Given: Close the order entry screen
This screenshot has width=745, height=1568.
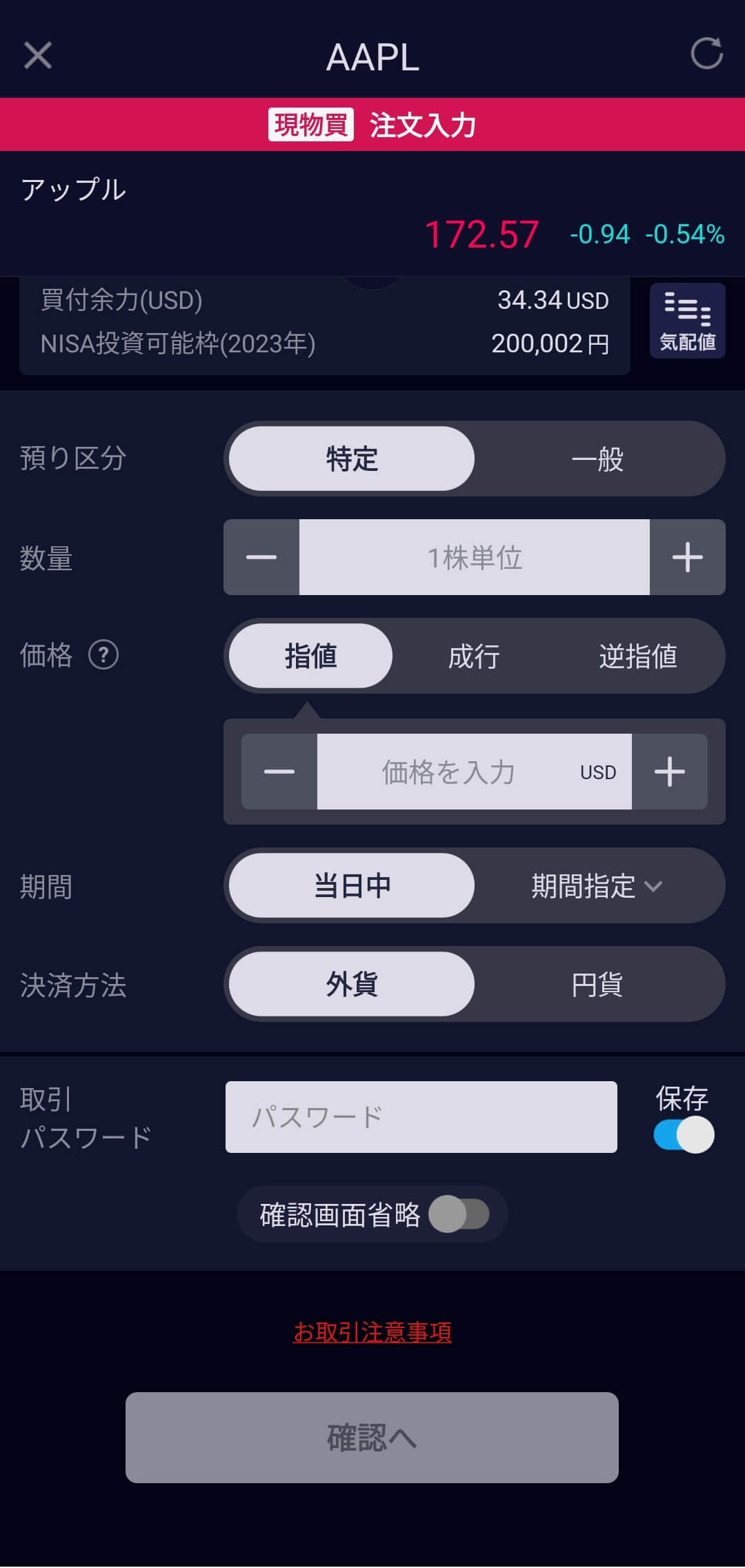Looking at the screenshot, I should (37, 56).
